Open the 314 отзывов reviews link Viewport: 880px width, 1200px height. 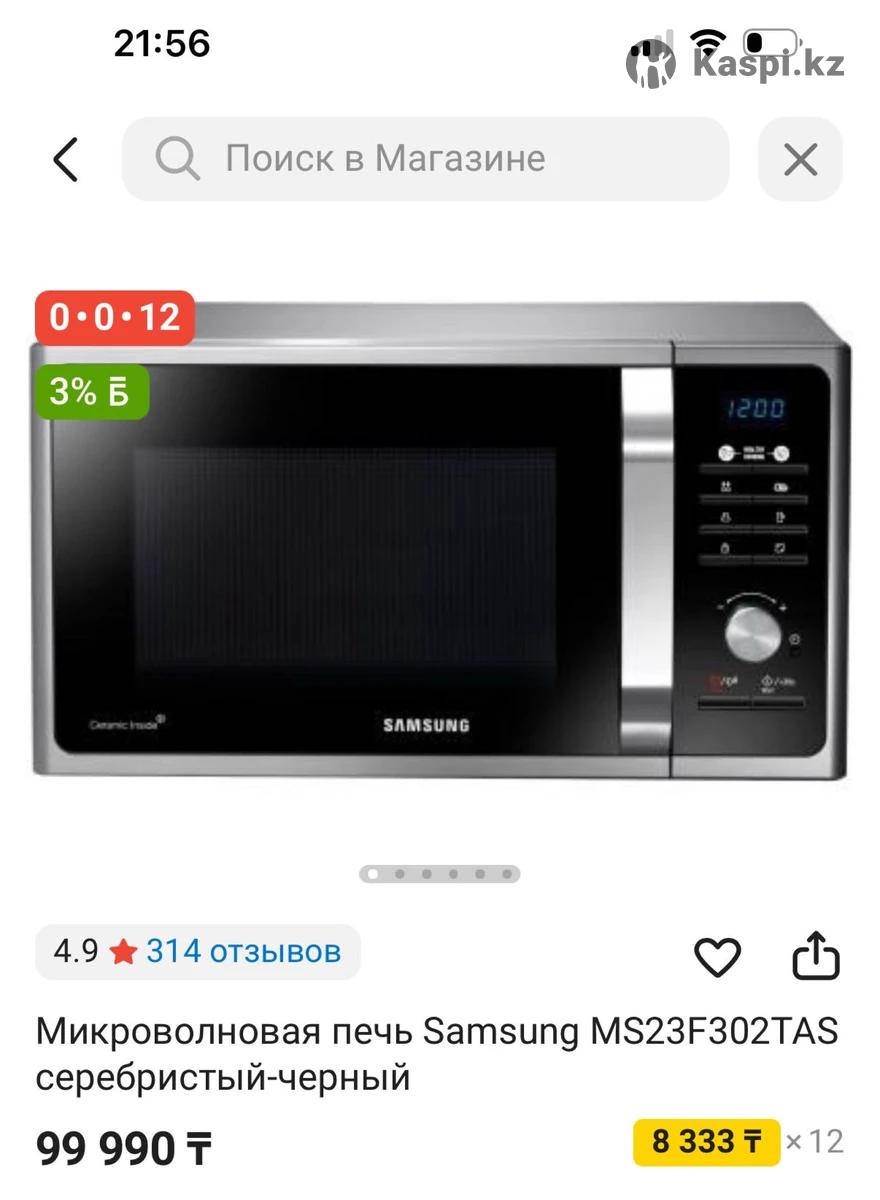[243, 951]
